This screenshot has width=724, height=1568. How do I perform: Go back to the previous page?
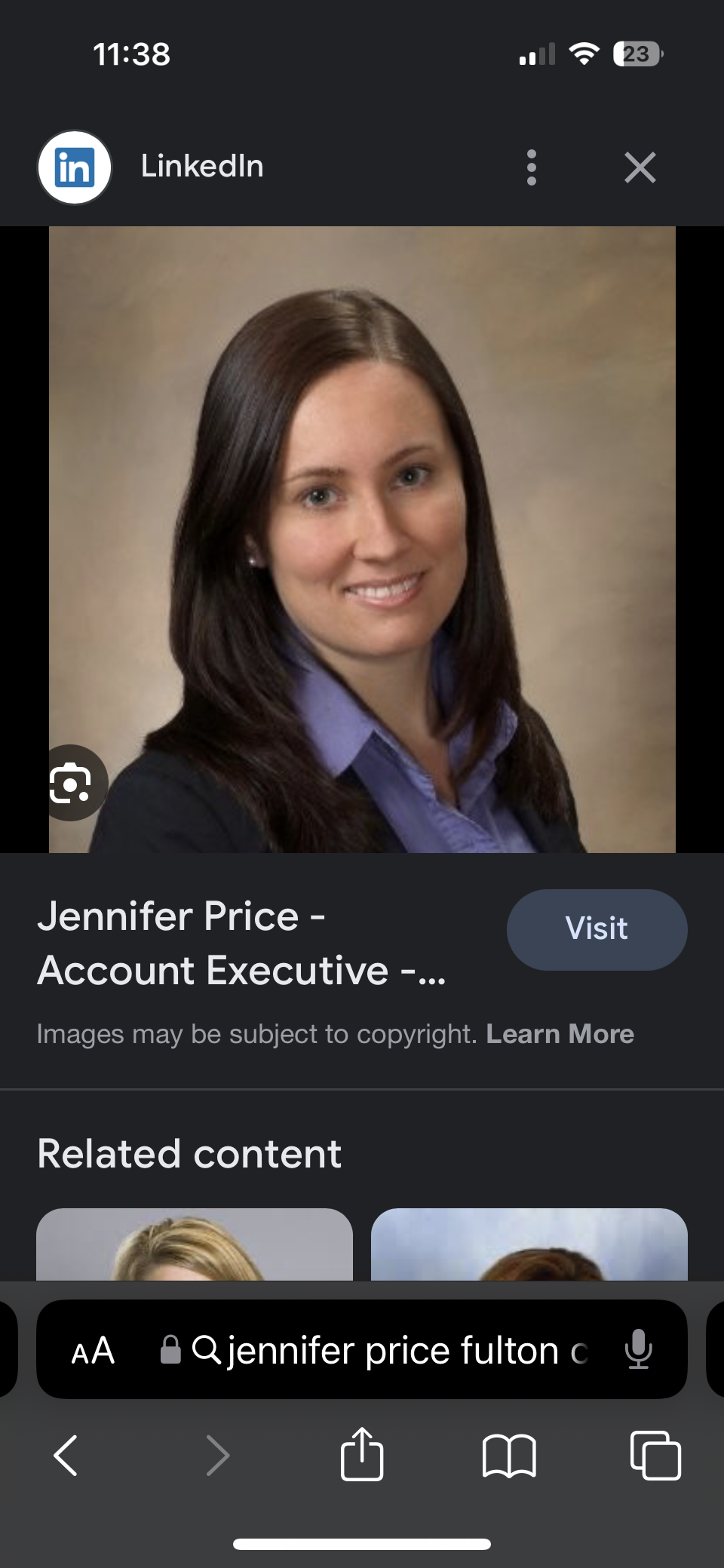(66, 1455)
